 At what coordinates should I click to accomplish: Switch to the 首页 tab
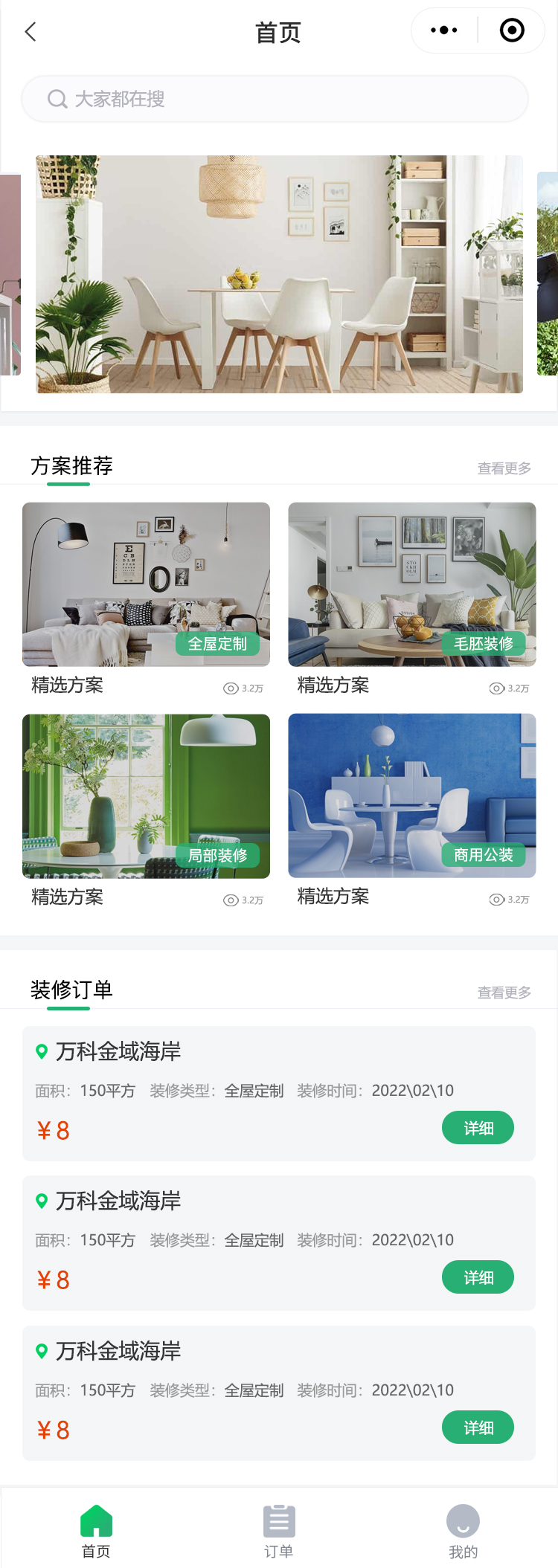96,1530
